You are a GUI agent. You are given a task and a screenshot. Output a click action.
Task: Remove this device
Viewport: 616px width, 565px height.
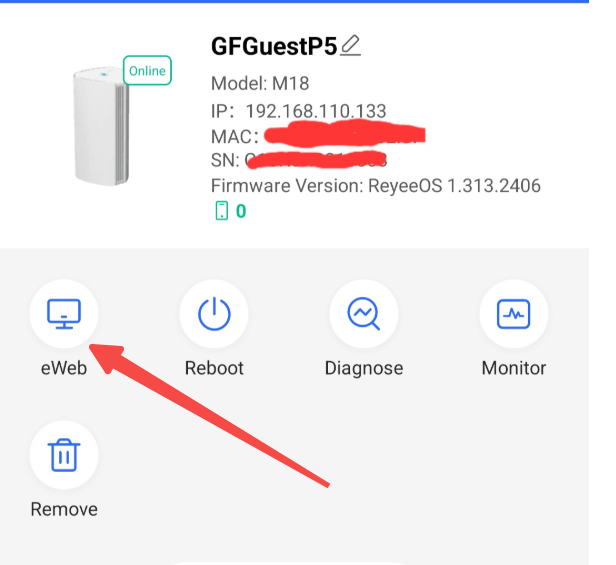(64, 456)
